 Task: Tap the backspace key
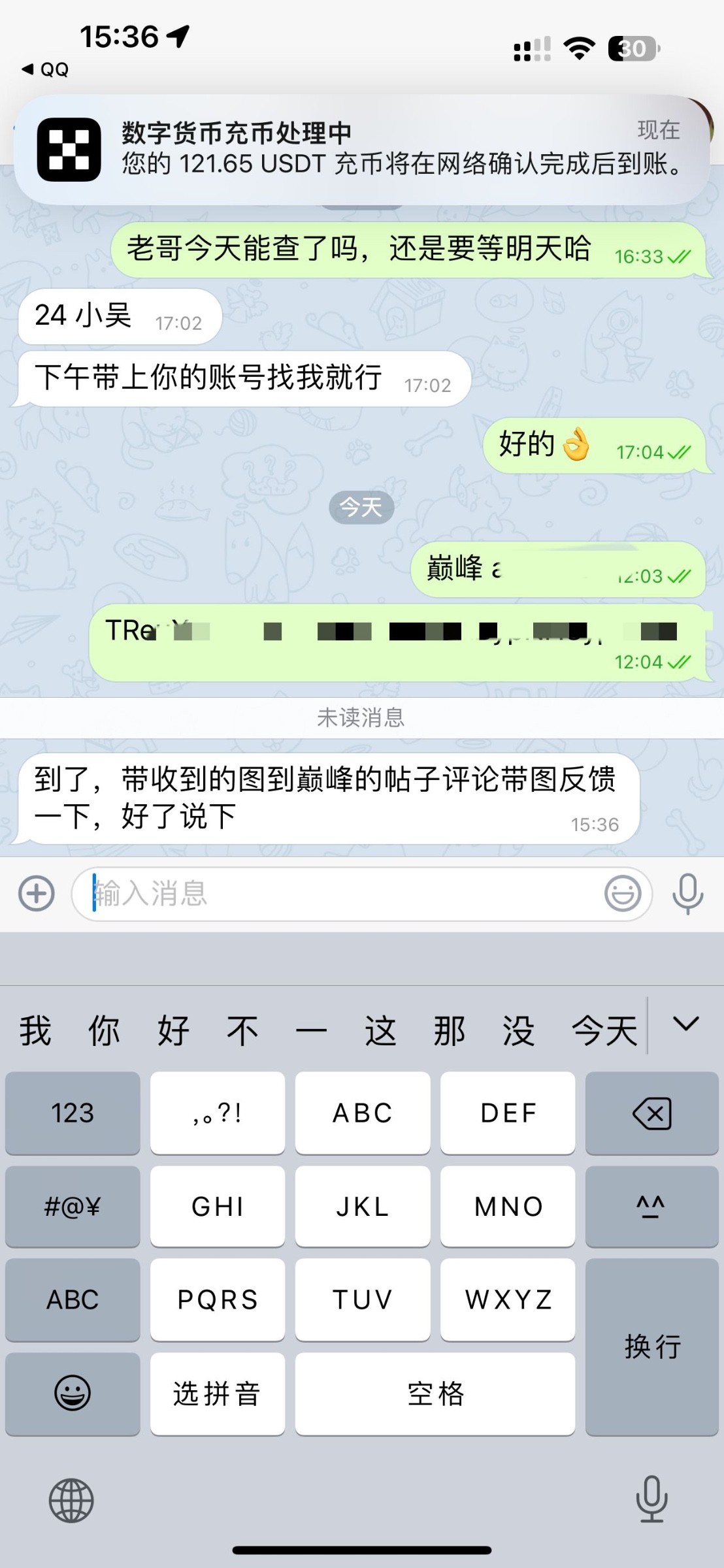651,1113
